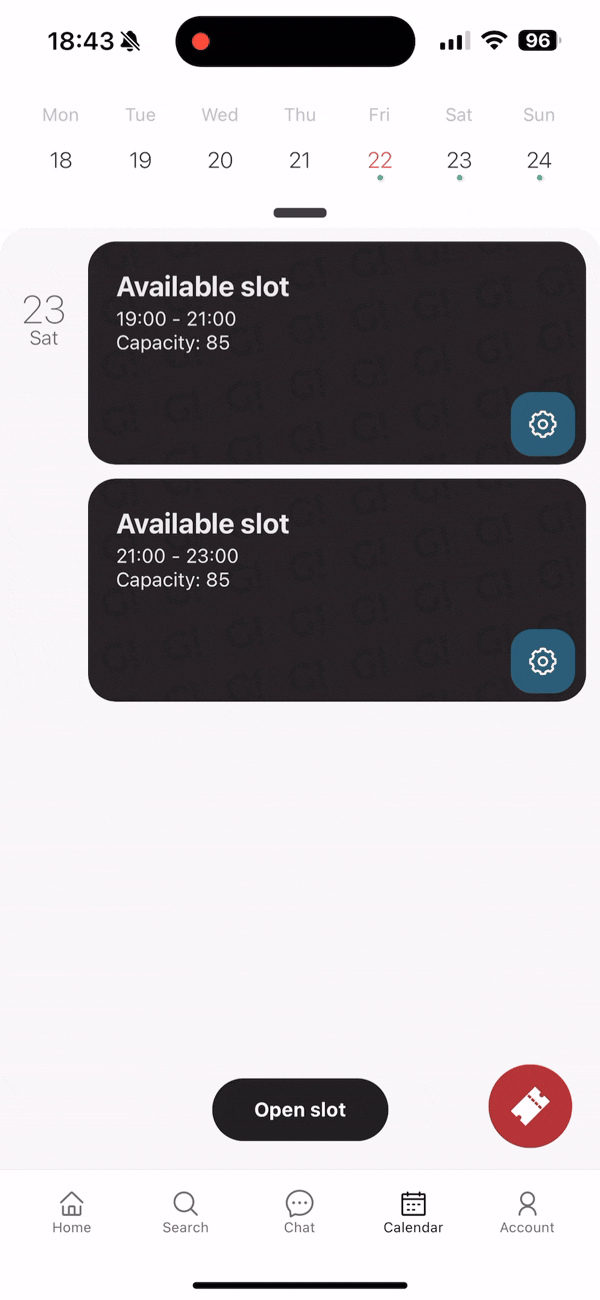Tap the red ticket floating button

[530, 1106]
